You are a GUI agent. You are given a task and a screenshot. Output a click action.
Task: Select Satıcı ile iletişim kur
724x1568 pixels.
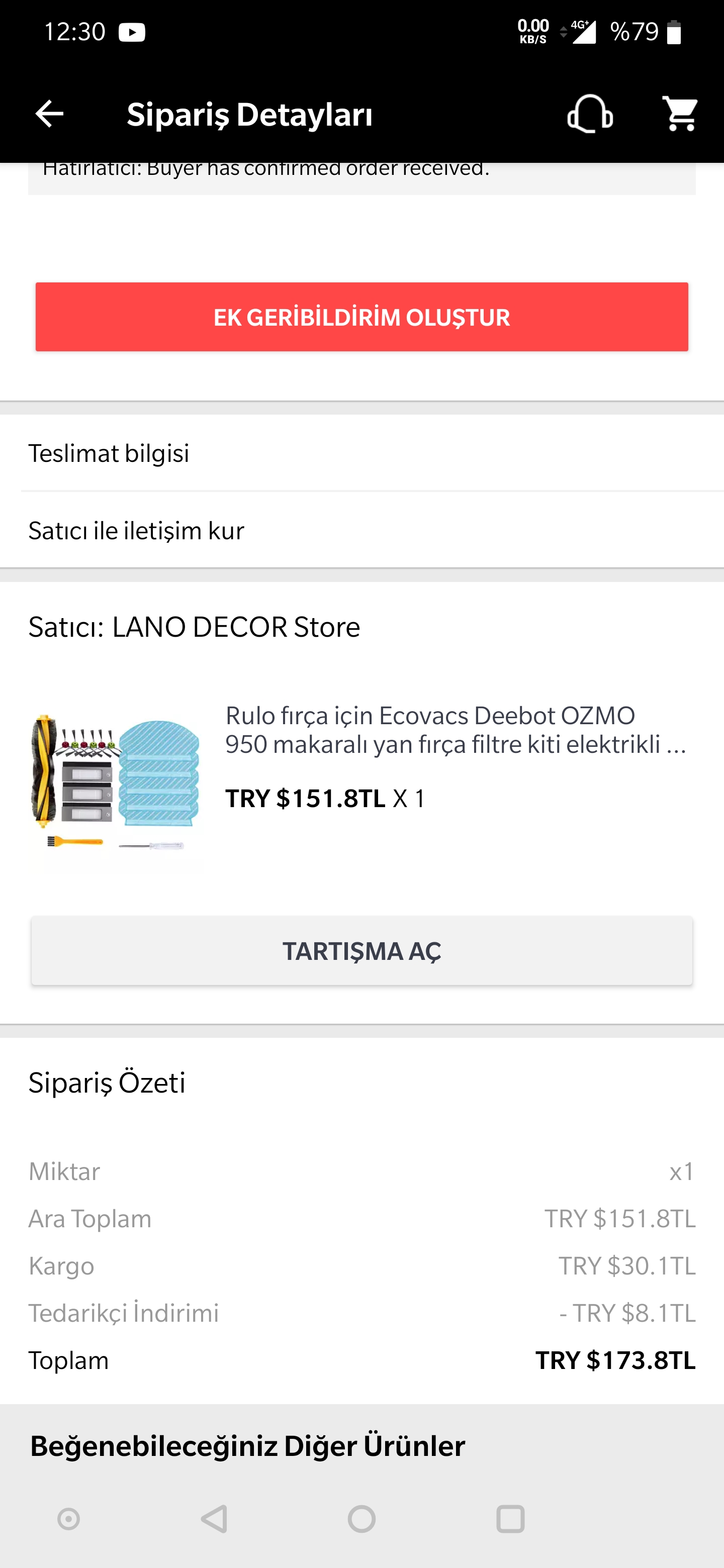[x=361, y=530]
